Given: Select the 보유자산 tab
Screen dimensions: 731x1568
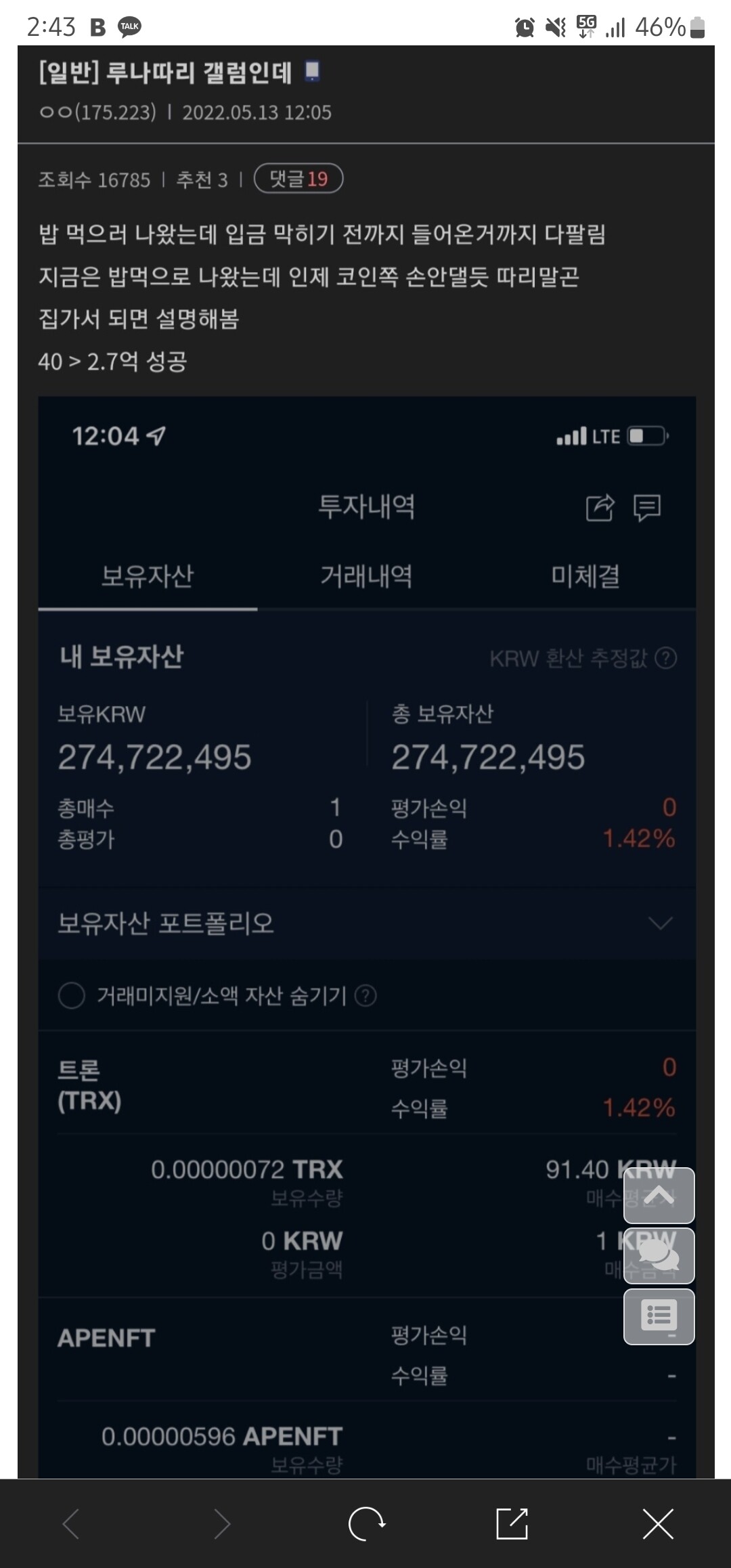Looking at the screenshot, I should click(x=150, y=576).
